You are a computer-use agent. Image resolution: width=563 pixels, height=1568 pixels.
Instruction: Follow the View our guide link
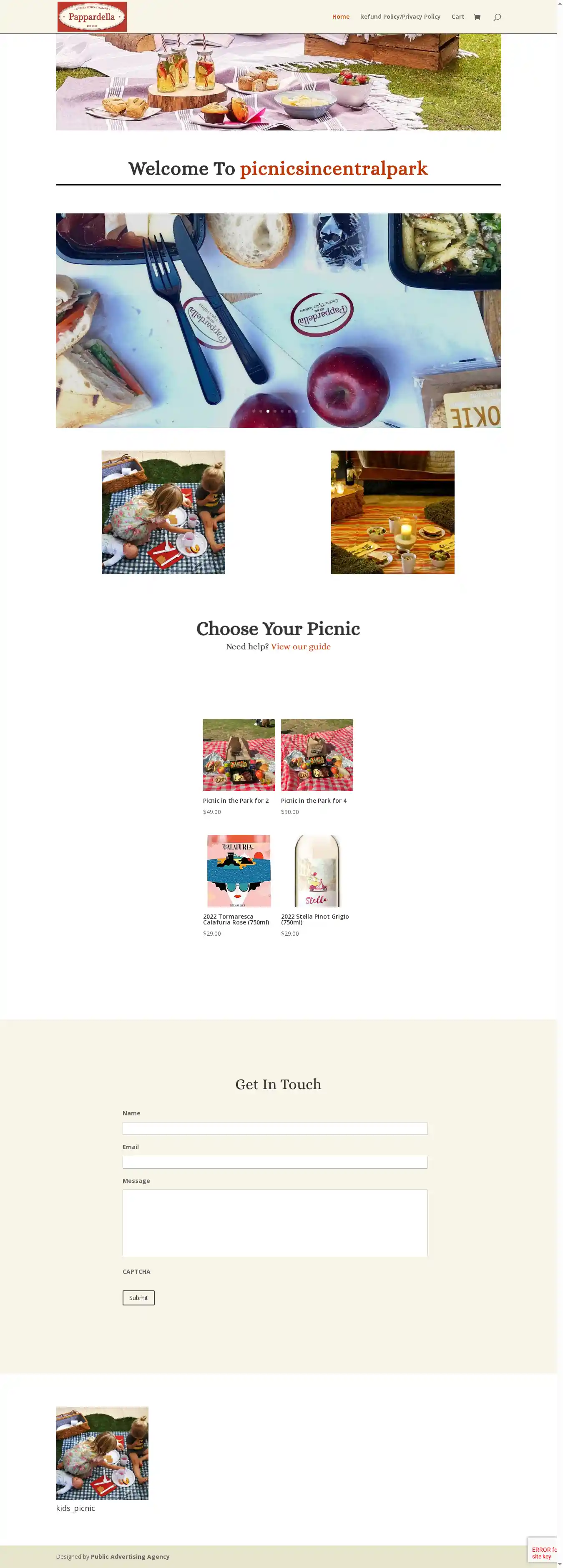(x=300, y=646)
